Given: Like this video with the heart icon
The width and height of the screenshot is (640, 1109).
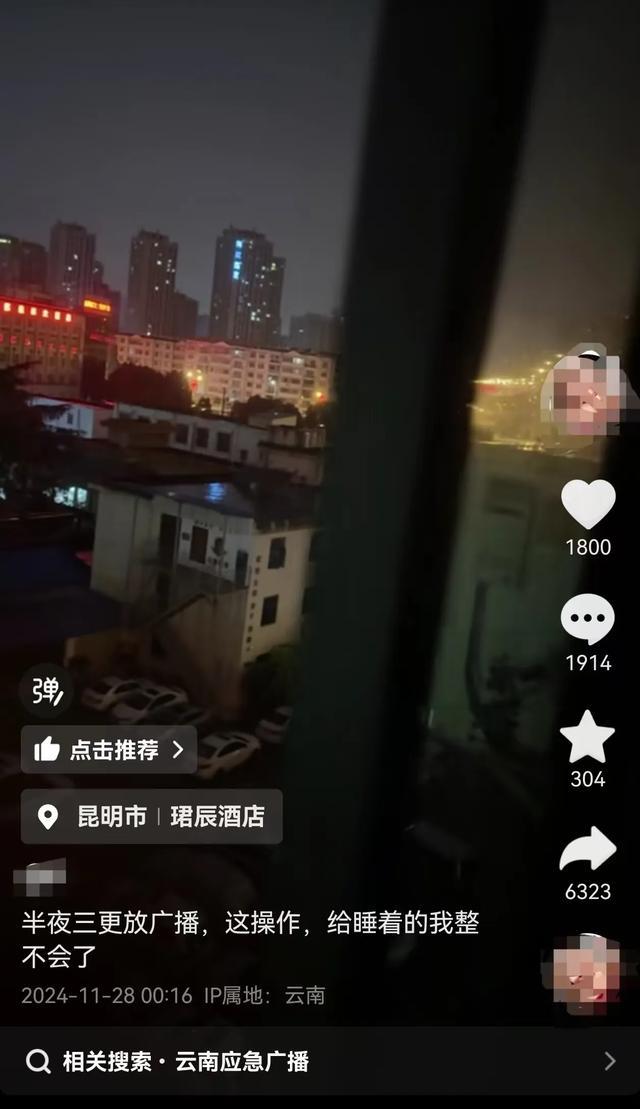Looking at the screenshot, I should pos(588,504).
